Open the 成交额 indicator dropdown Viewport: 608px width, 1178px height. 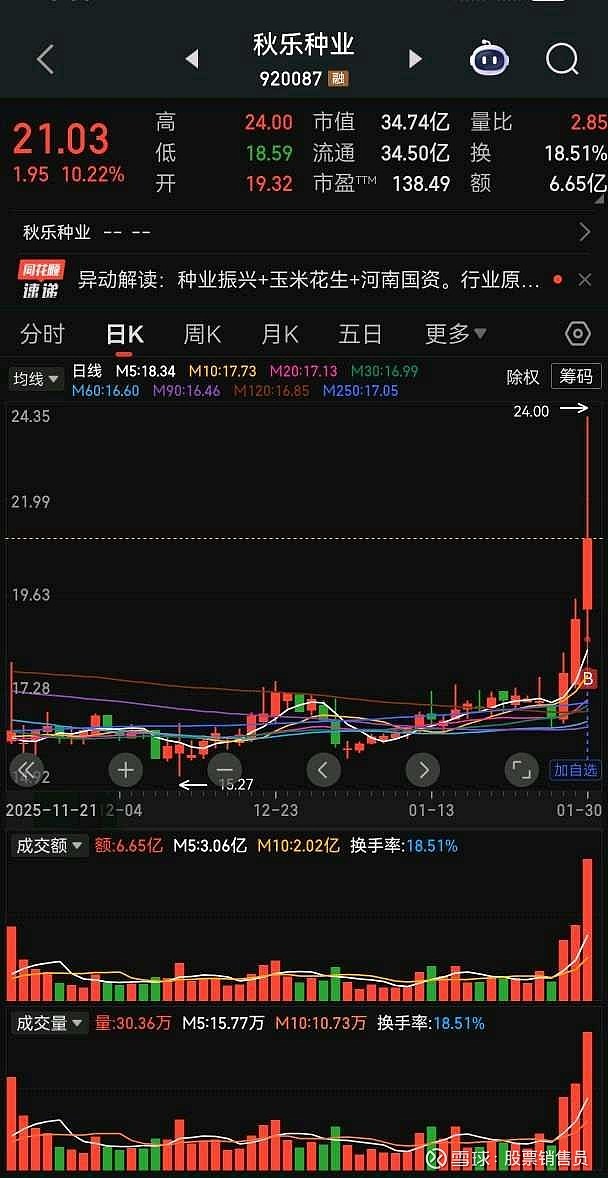(49, 845)
